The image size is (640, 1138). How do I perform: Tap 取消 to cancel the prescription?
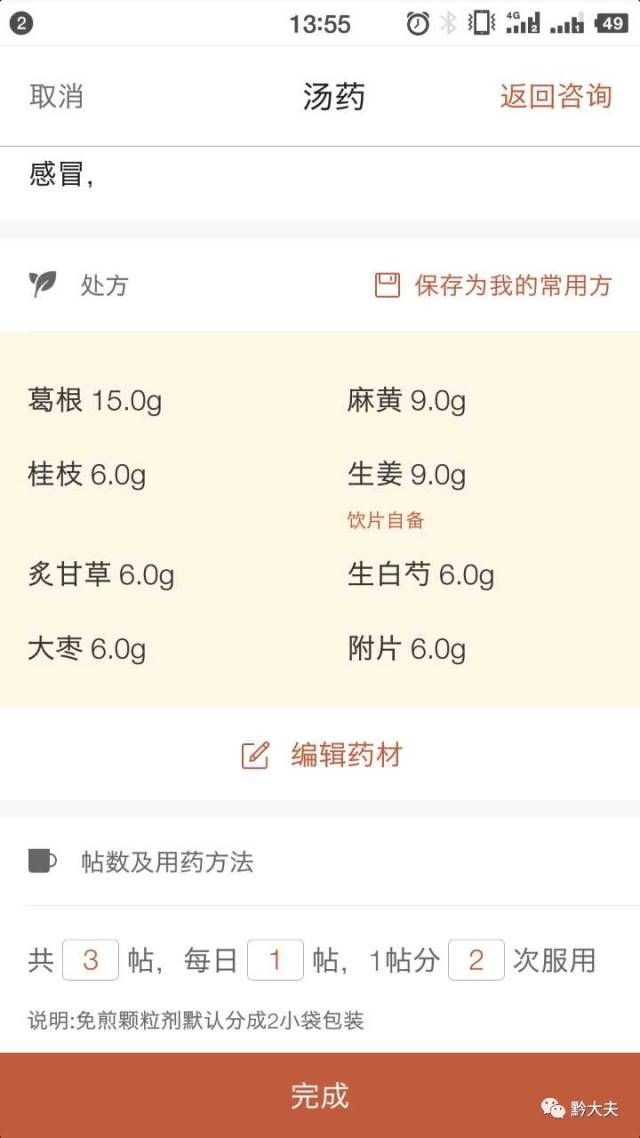click(56, 97)
